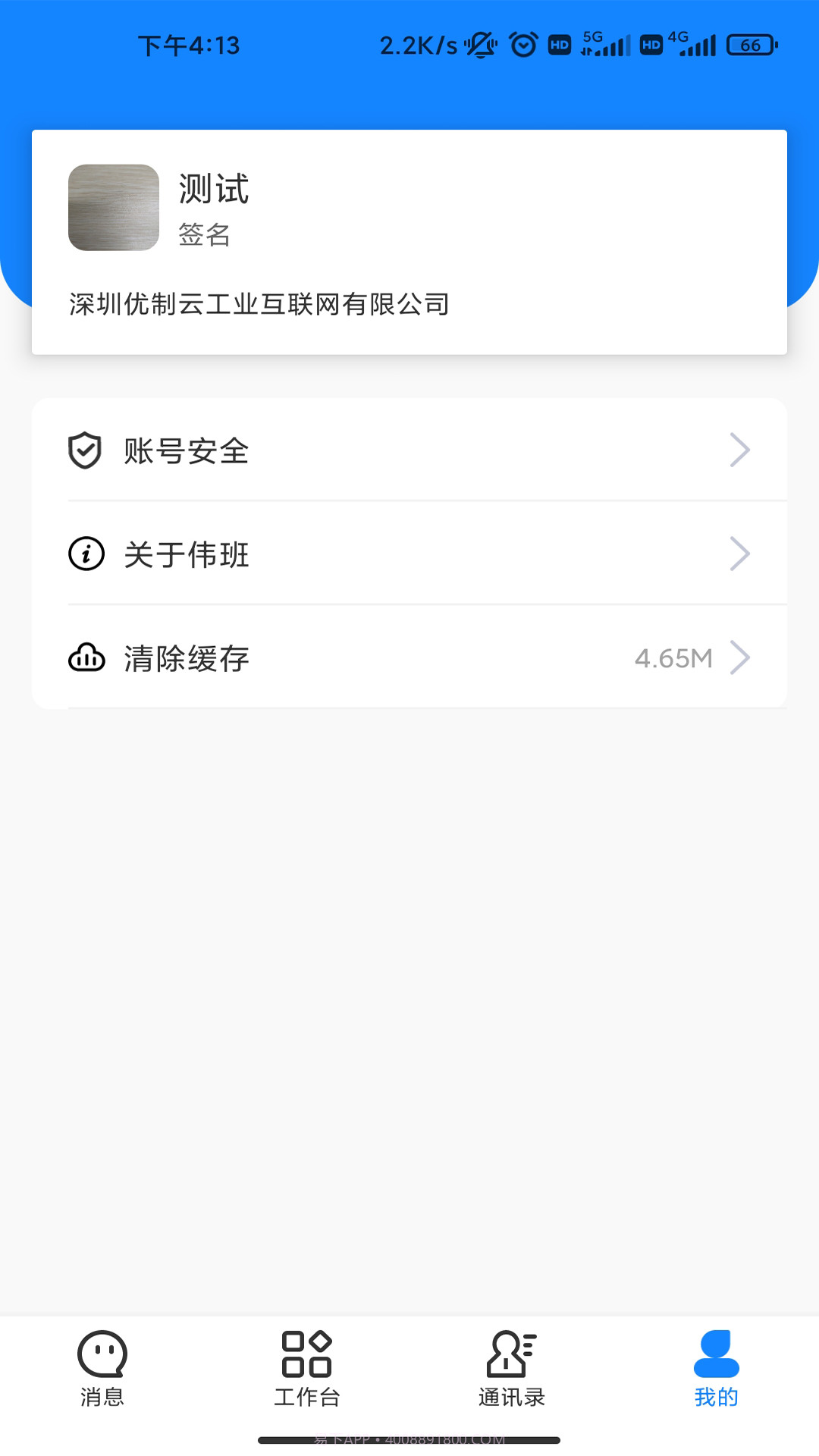
Task: Expand the 账号安全 row chevron
Action: tap(740, 450)
